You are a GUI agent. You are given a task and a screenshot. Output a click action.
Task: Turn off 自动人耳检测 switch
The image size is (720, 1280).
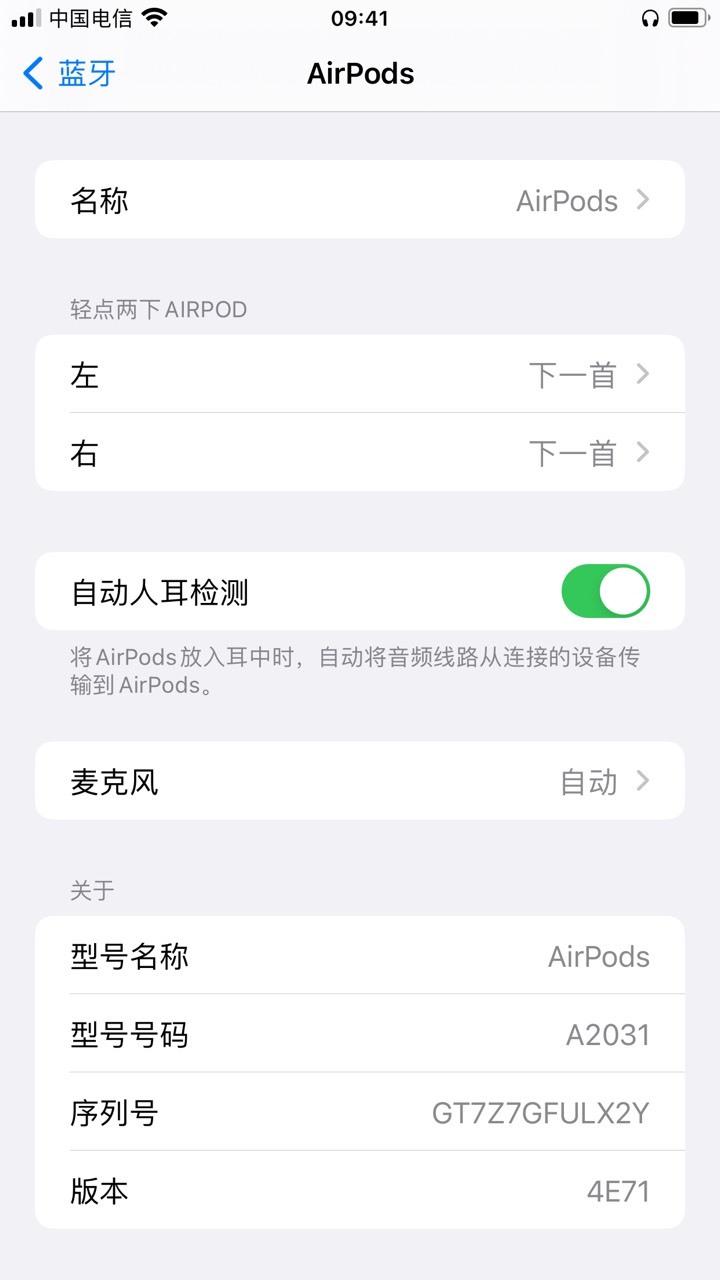tap(605, 591)
